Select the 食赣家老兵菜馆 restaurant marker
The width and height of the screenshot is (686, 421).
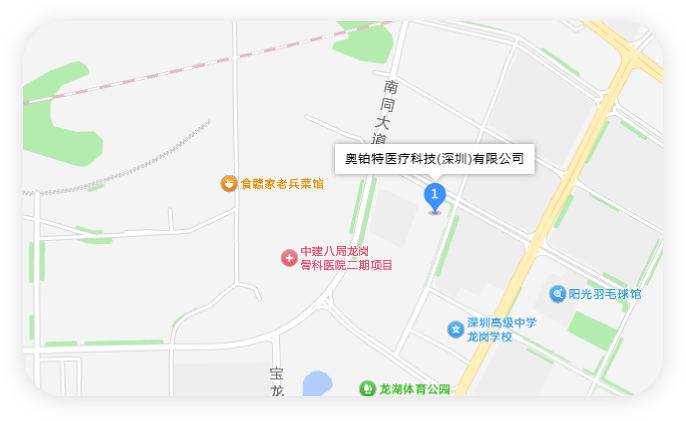[x=229, y=183]
